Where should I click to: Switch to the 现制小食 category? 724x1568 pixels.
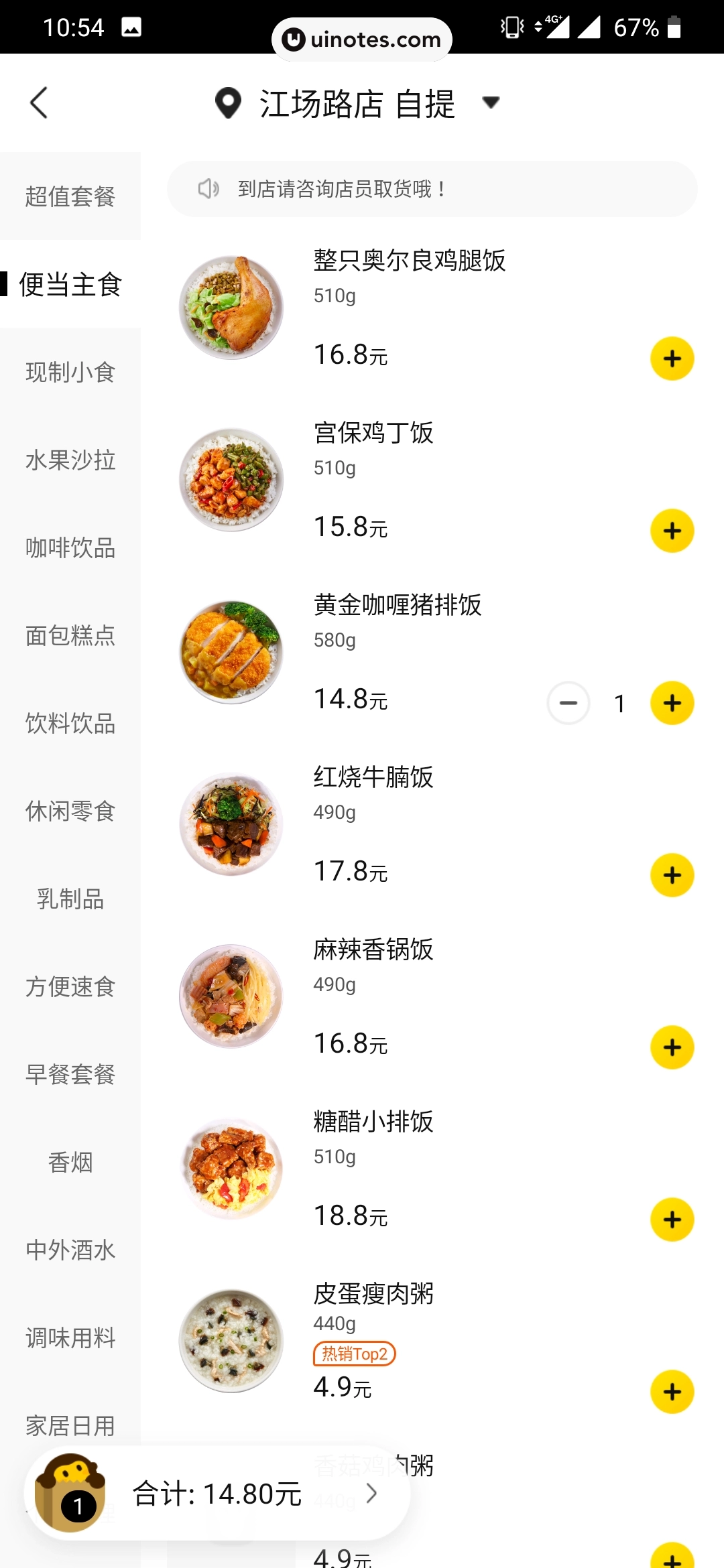[70, 372]
